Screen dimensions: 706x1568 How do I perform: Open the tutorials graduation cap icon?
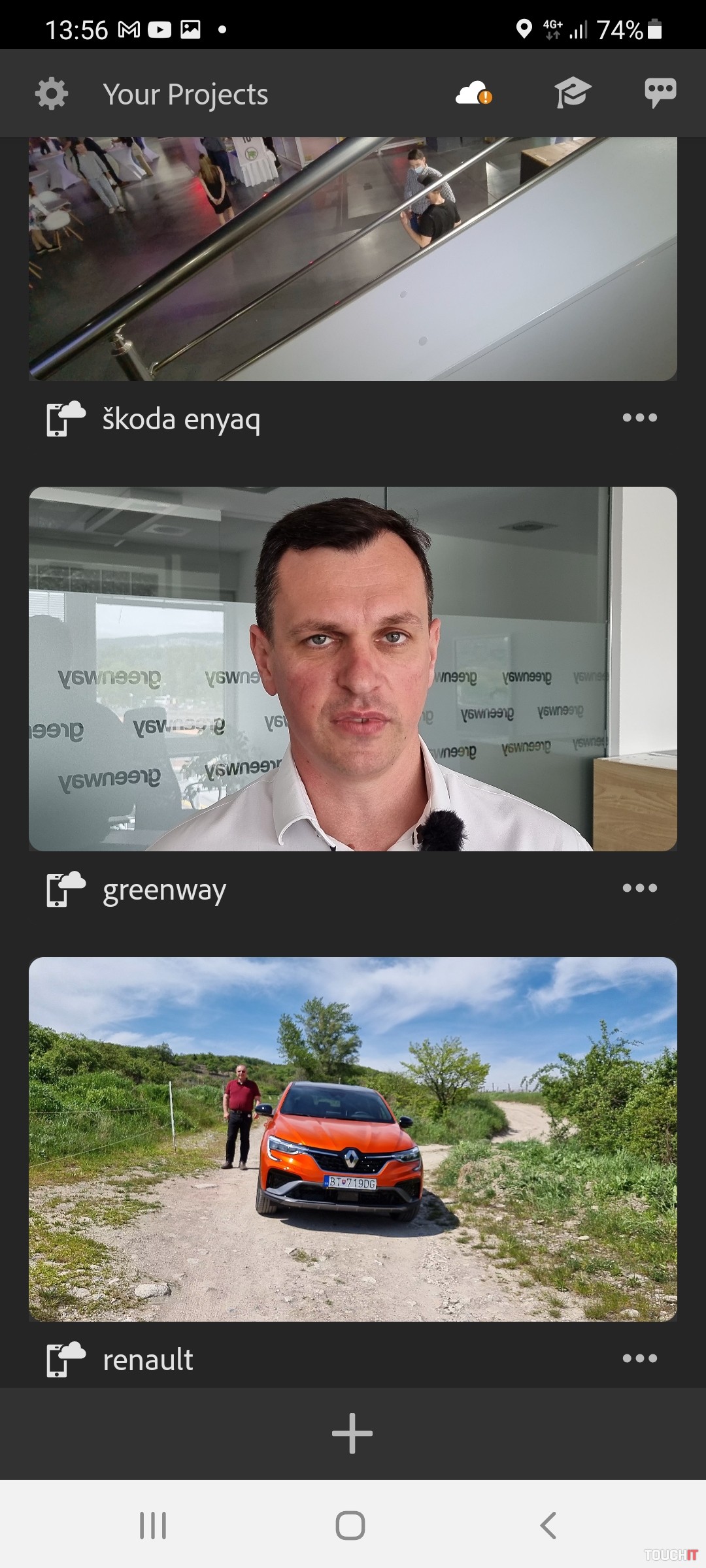(x=573, y=93)
